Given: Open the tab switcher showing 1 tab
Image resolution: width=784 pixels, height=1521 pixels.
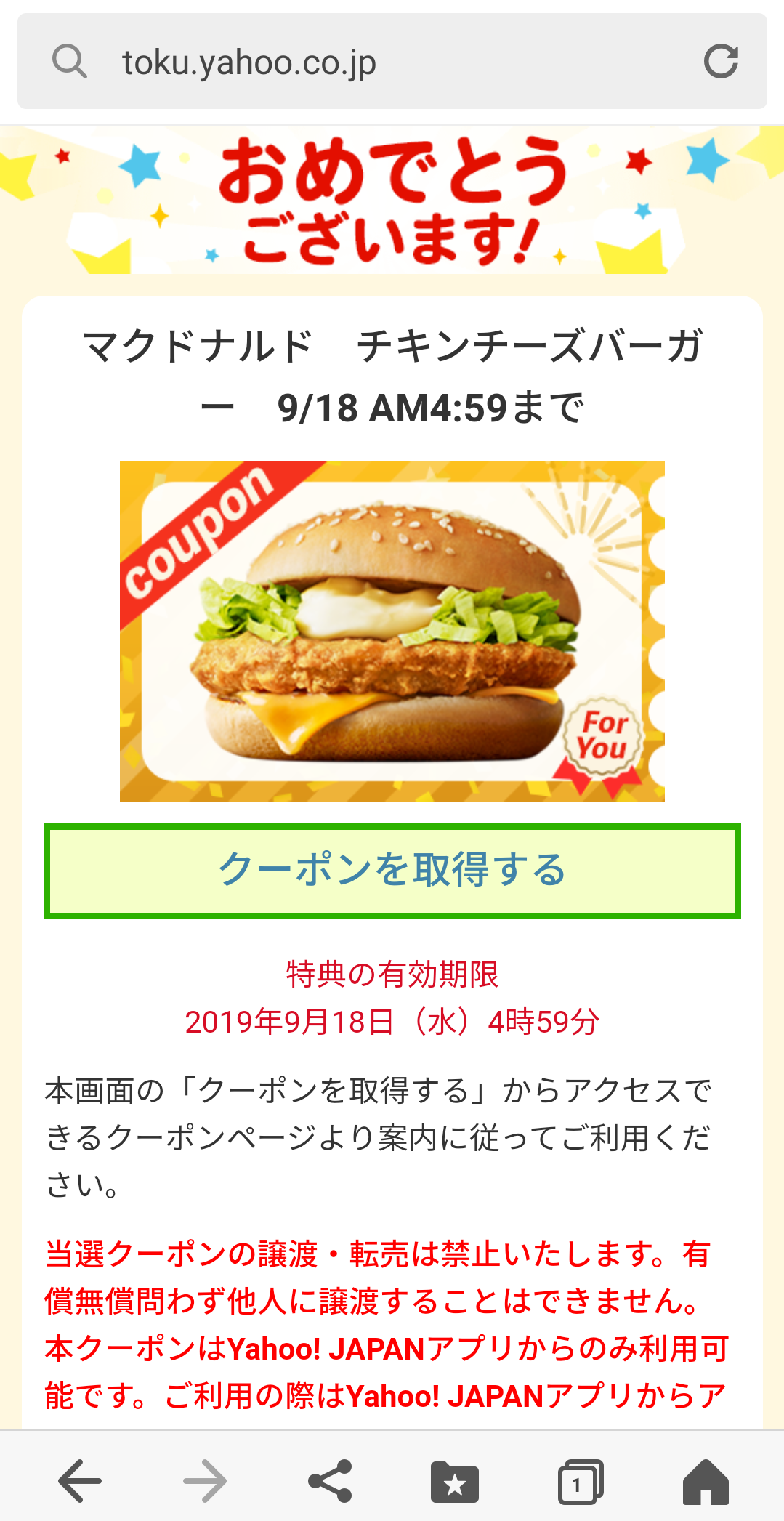Looking at the screenshot, I should point(580,1481).
